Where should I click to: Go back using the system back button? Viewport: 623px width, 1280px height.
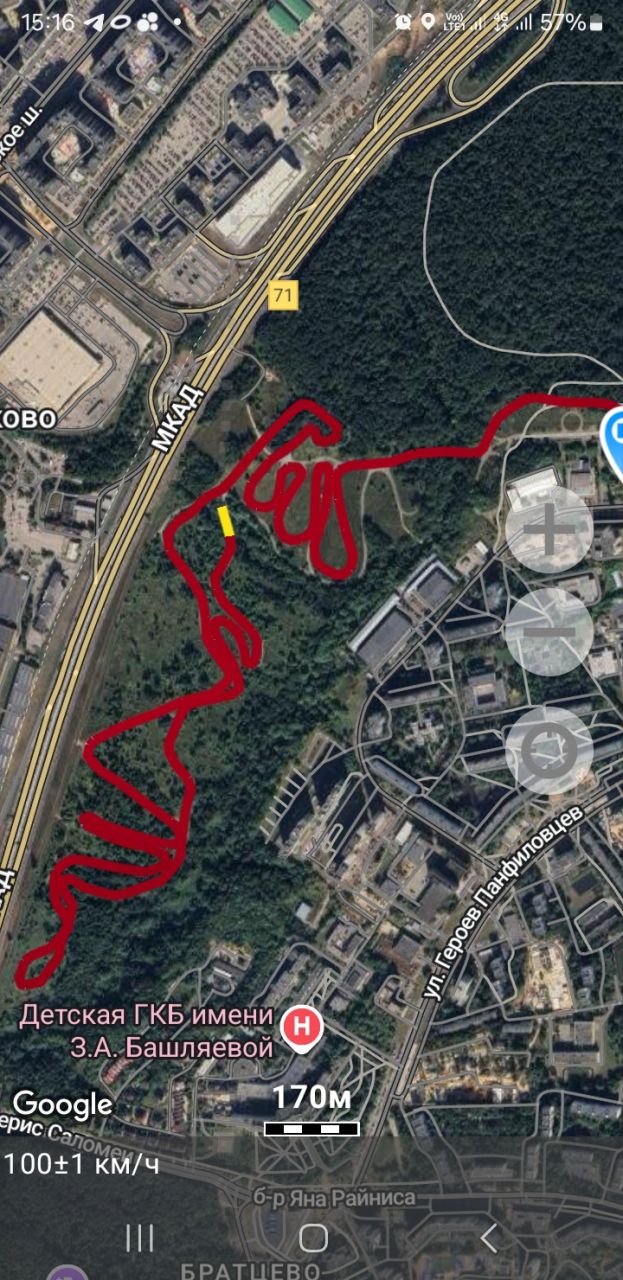coord(489,1238)
